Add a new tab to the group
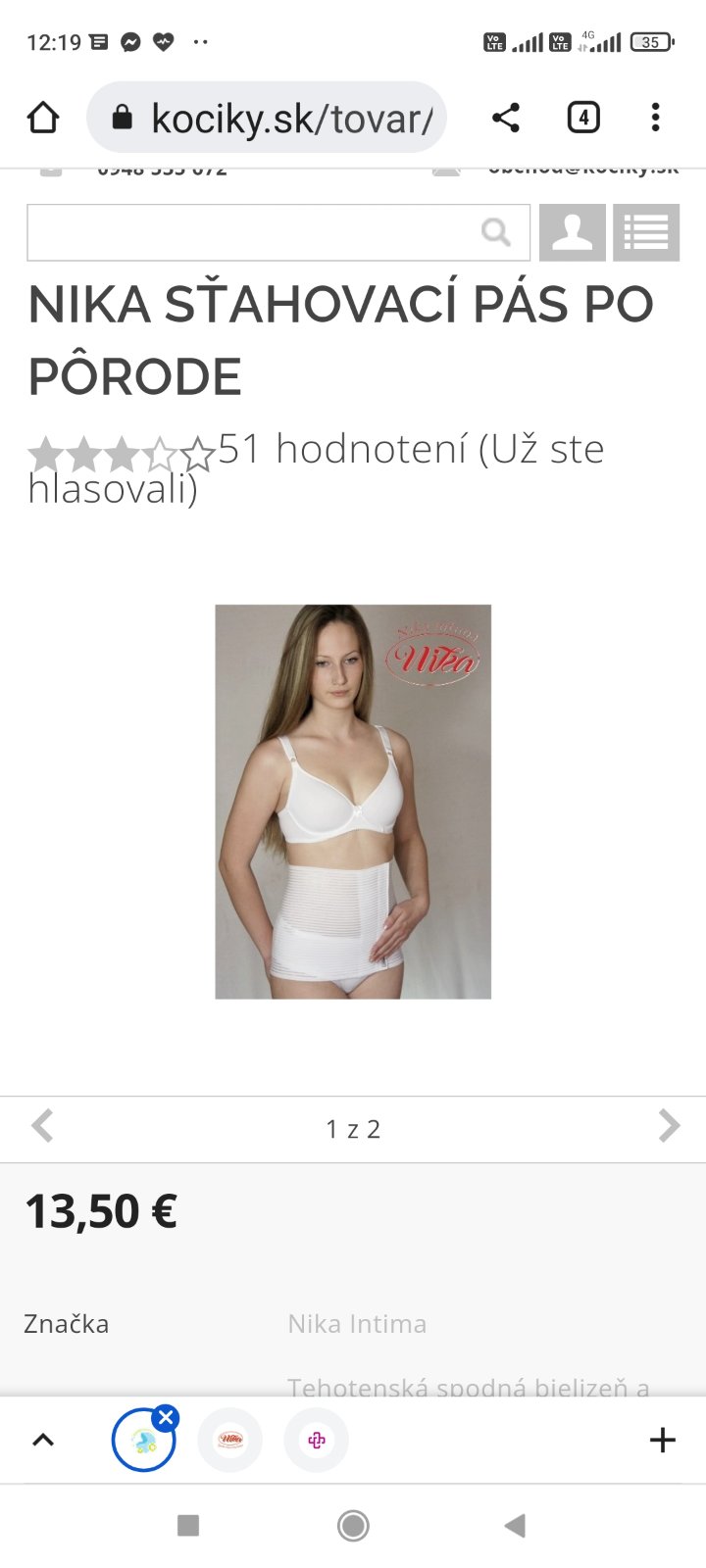Image resolution: width=706 pixels, height=1568 pixels. [663, 1440]
